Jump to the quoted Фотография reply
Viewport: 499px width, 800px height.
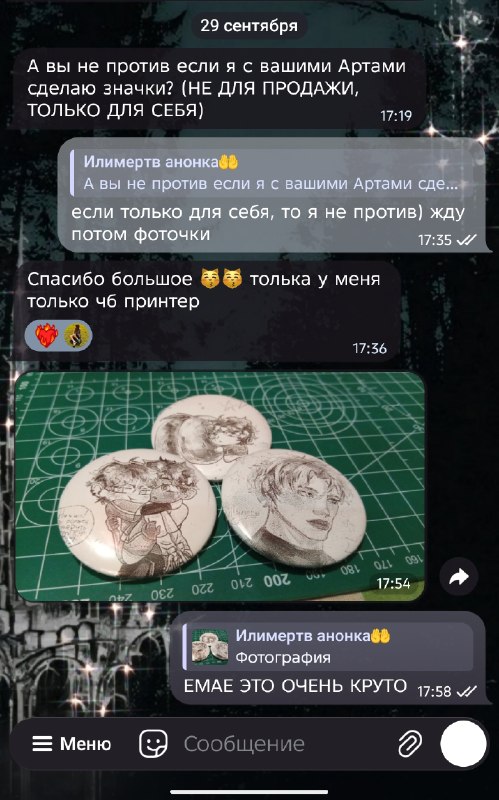point(328,646)
